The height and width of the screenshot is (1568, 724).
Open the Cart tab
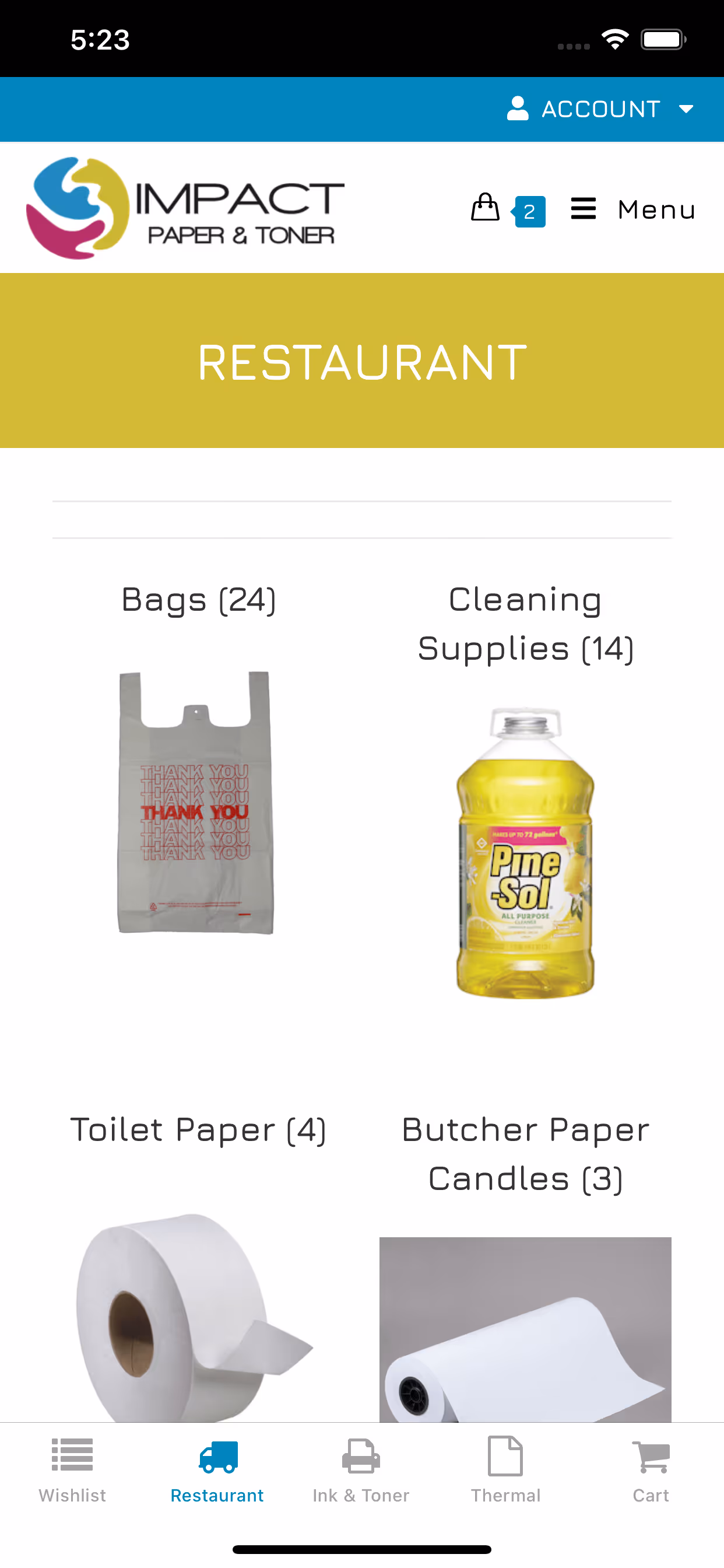(651, 1469)
